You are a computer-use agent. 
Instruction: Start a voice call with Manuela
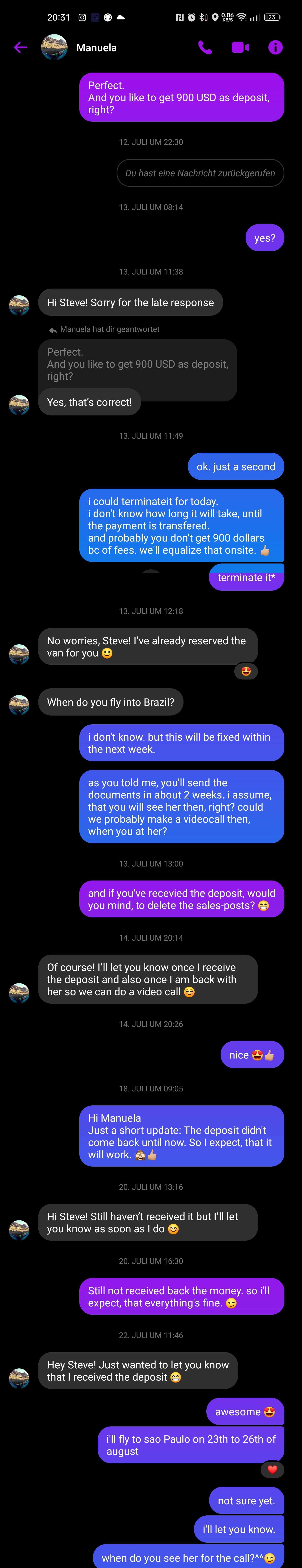(205, 48)
